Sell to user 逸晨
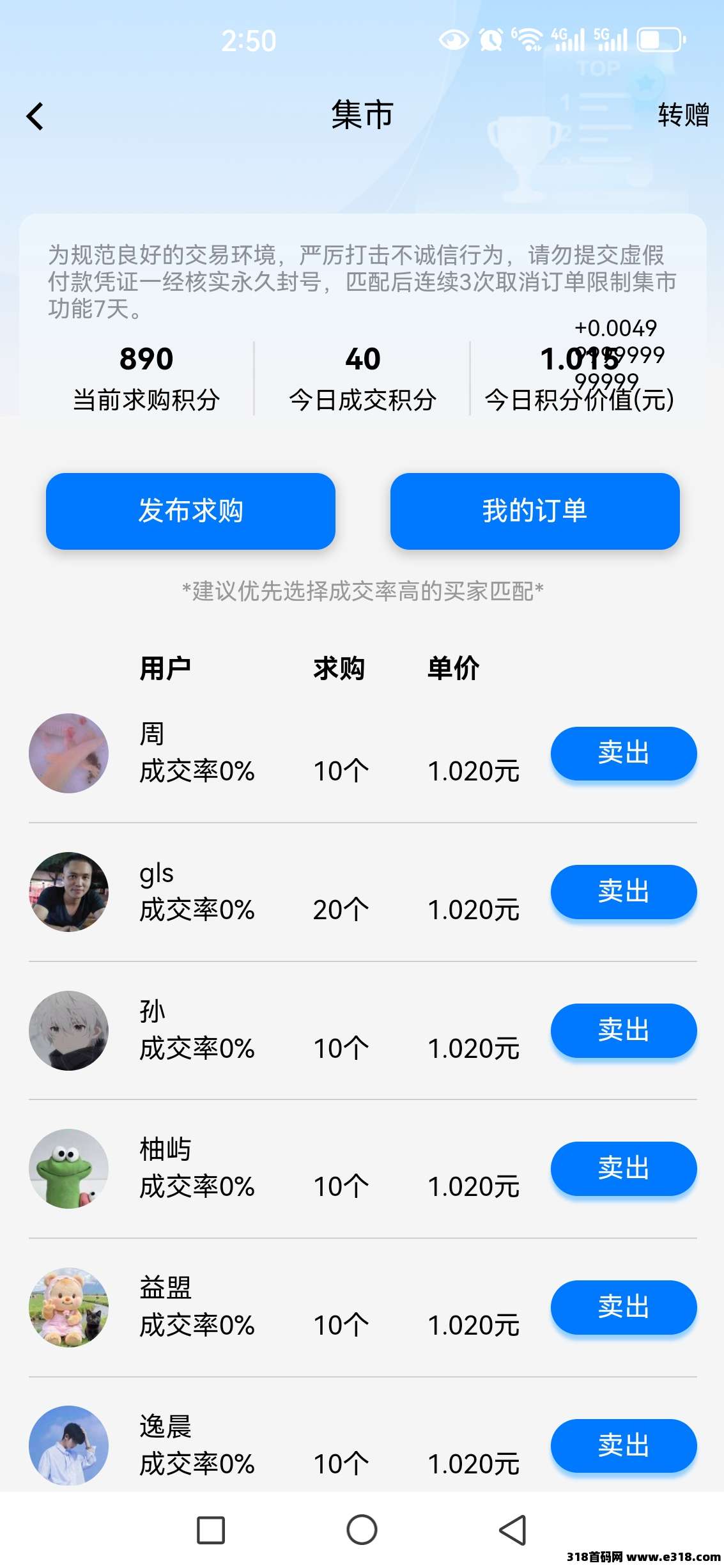Screen dimensions: 724x1568 click(x=623, y=1445)
